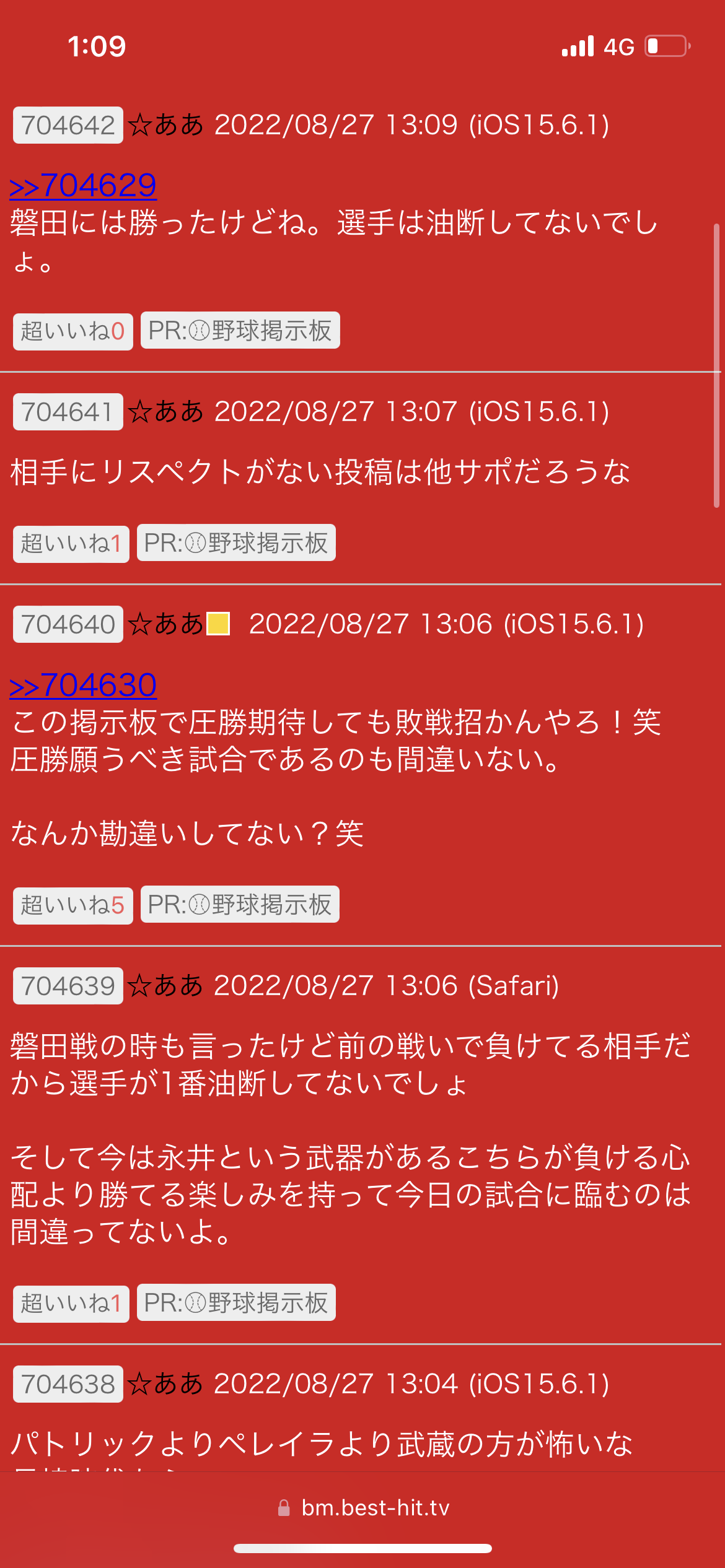The image size is (725, 1568).
Task: Like post 704639 with 超いいね1
Action: pos(71,1303)
